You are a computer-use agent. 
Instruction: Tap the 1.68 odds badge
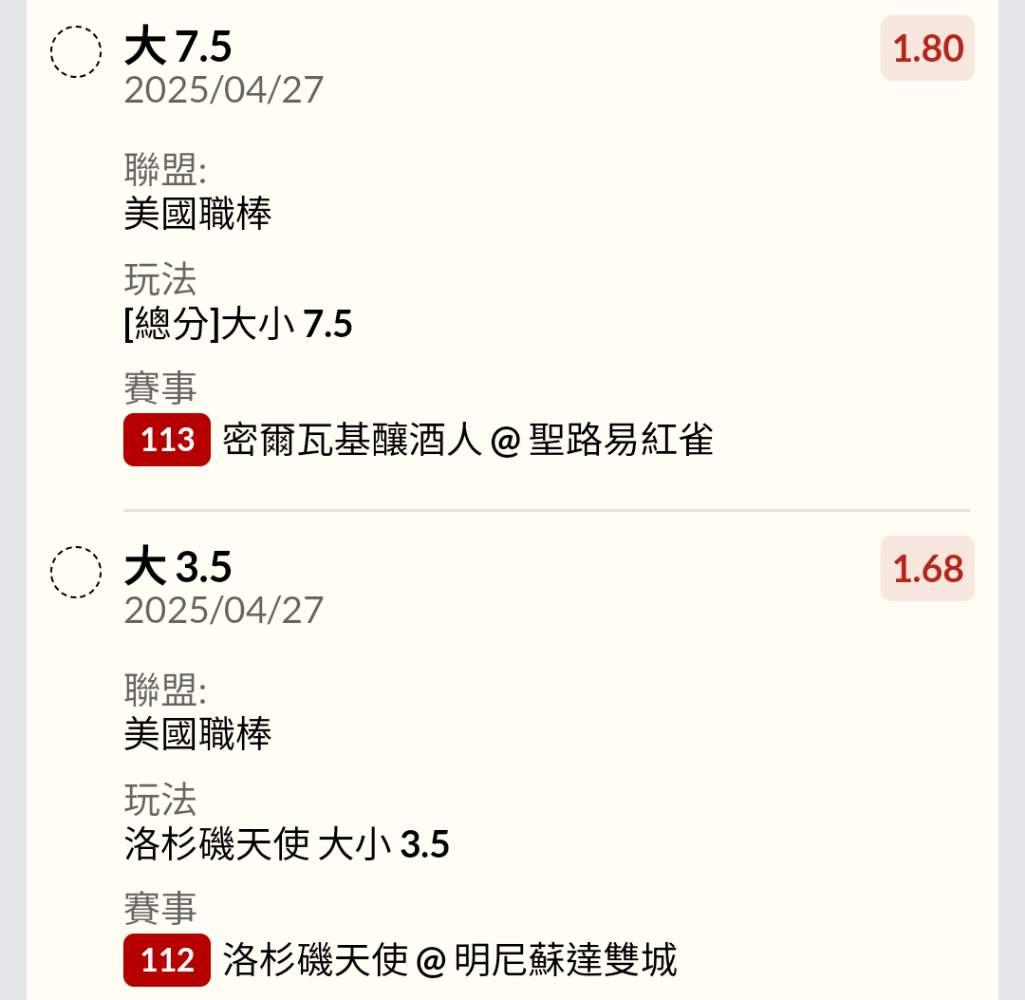pos(927,568)
